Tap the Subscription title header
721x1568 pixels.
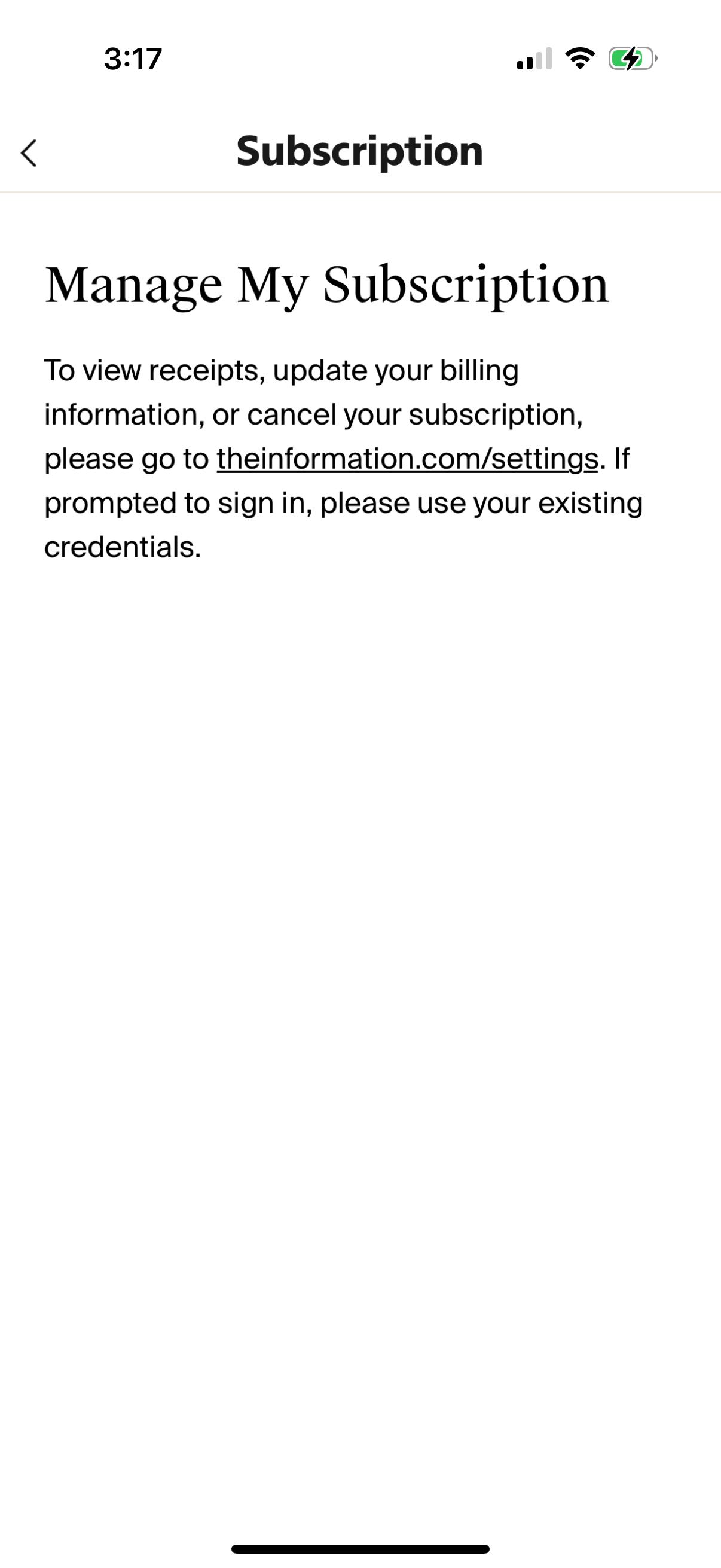point(360,150)
